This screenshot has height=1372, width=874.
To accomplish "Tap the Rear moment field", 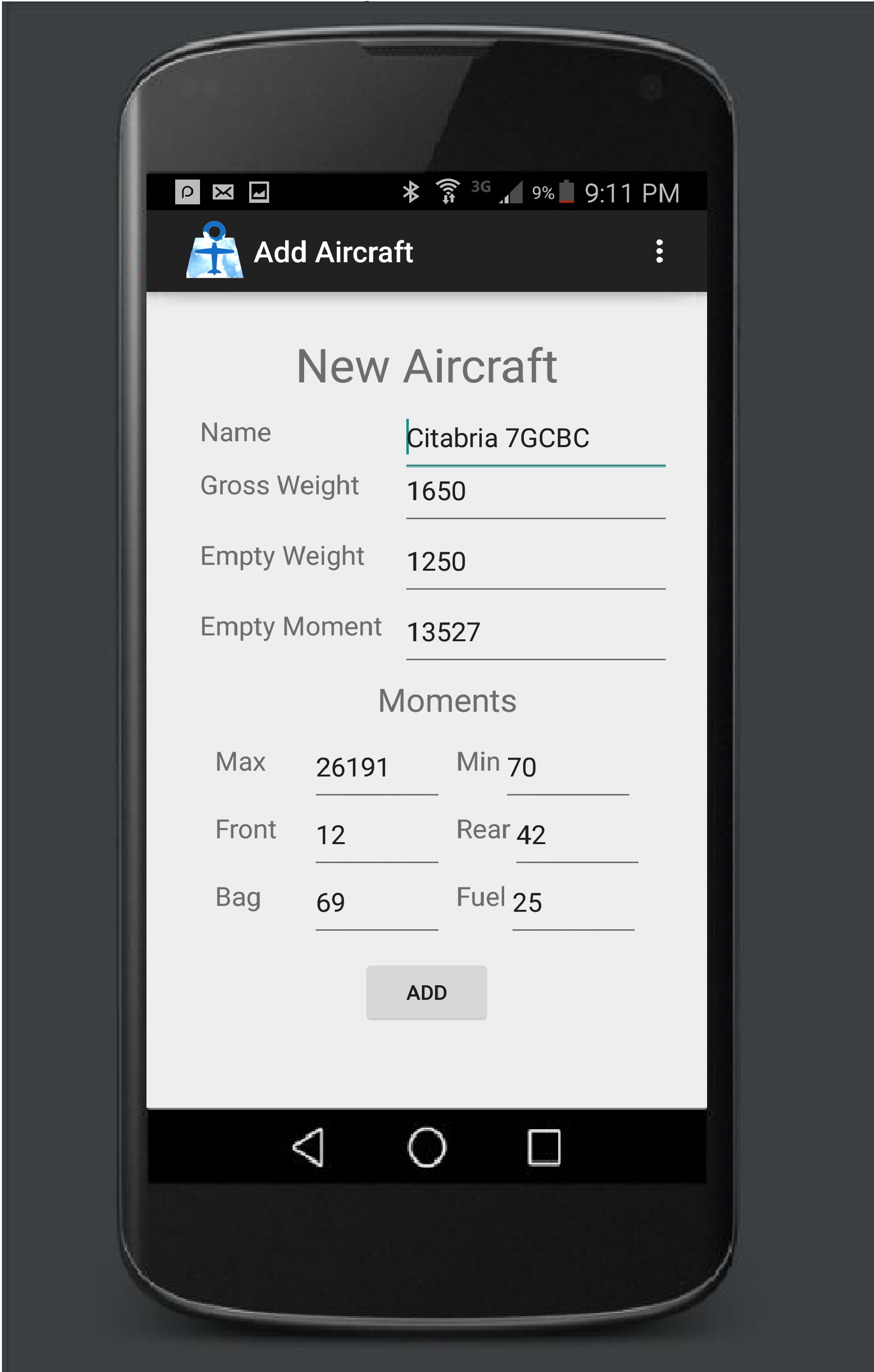I will (x=576, y=835).
